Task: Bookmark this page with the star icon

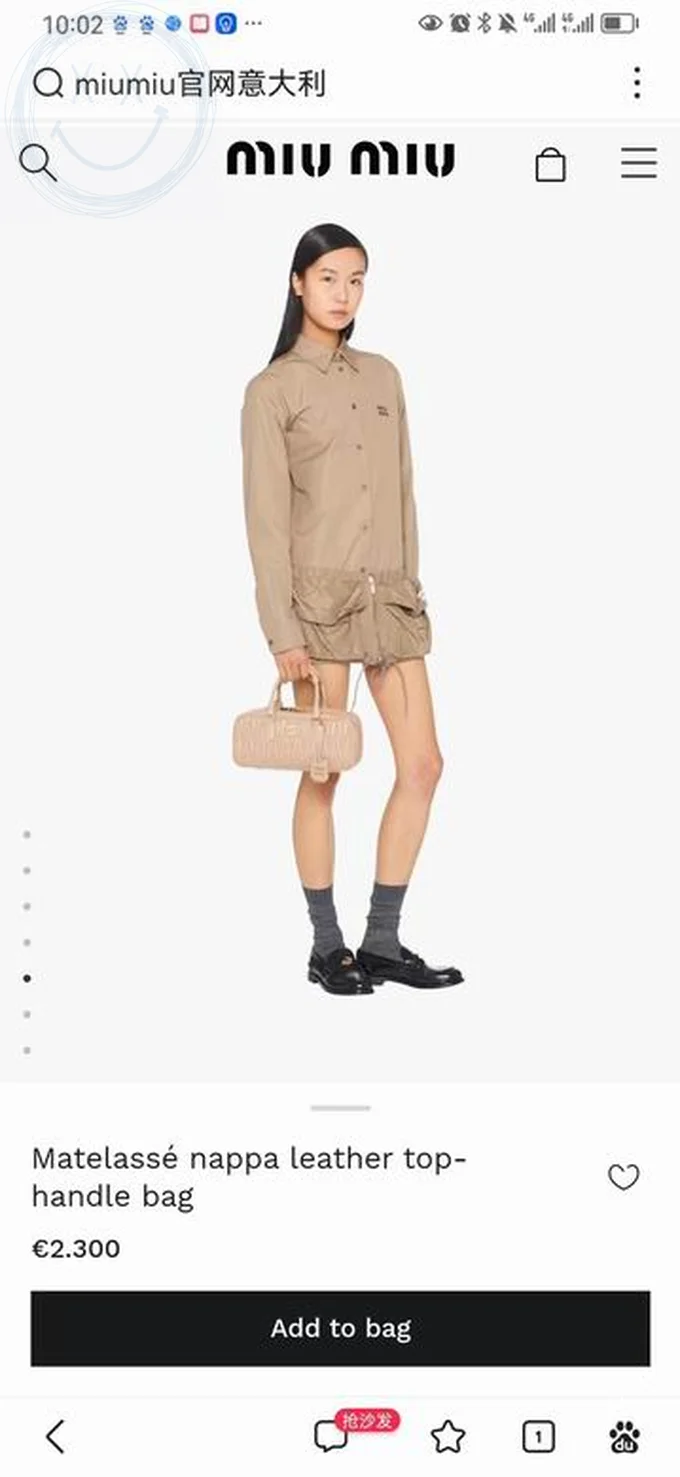Action: point(448,1437)
